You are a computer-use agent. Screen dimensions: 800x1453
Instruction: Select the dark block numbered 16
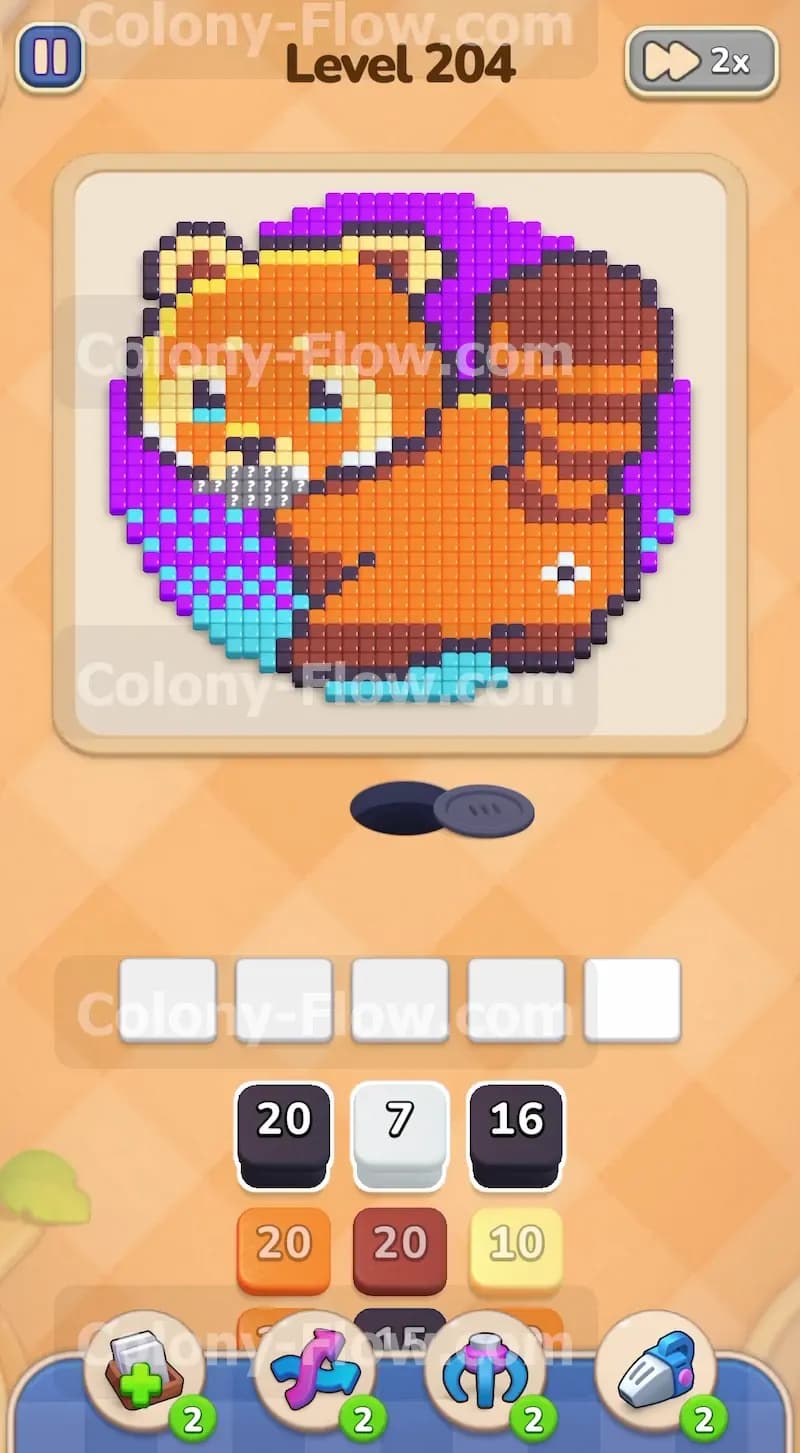[x=517, y=1136]
